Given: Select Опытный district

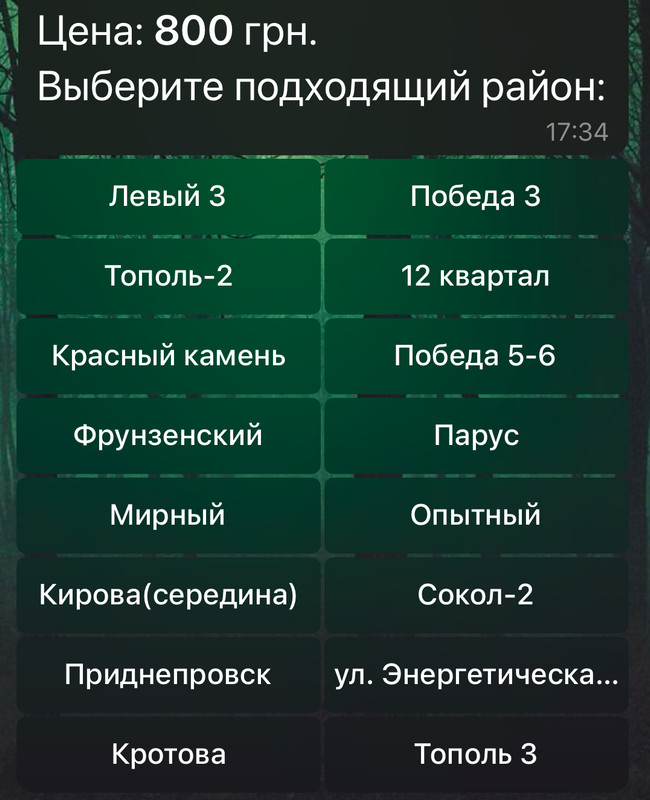Looking at the screenshot, I should [476, 516].
